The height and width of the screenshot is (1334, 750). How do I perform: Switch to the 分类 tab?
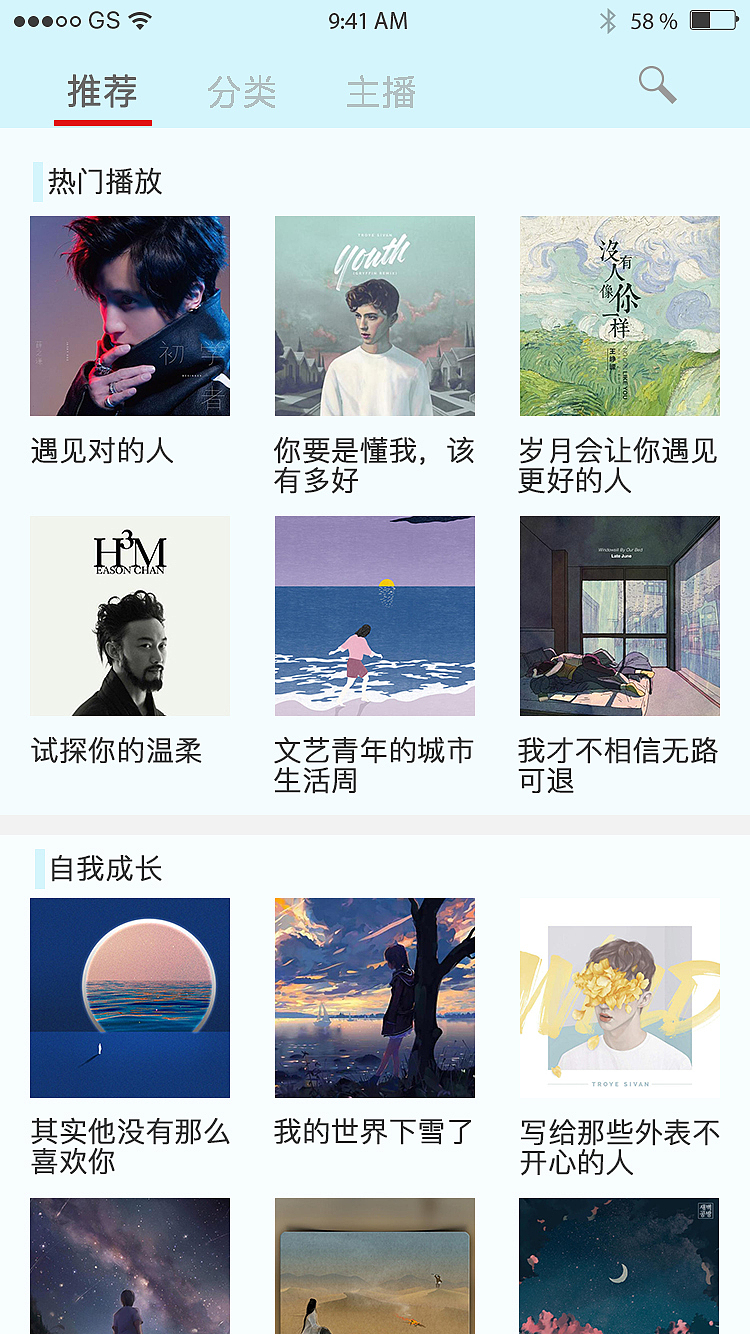coord(242,90)
